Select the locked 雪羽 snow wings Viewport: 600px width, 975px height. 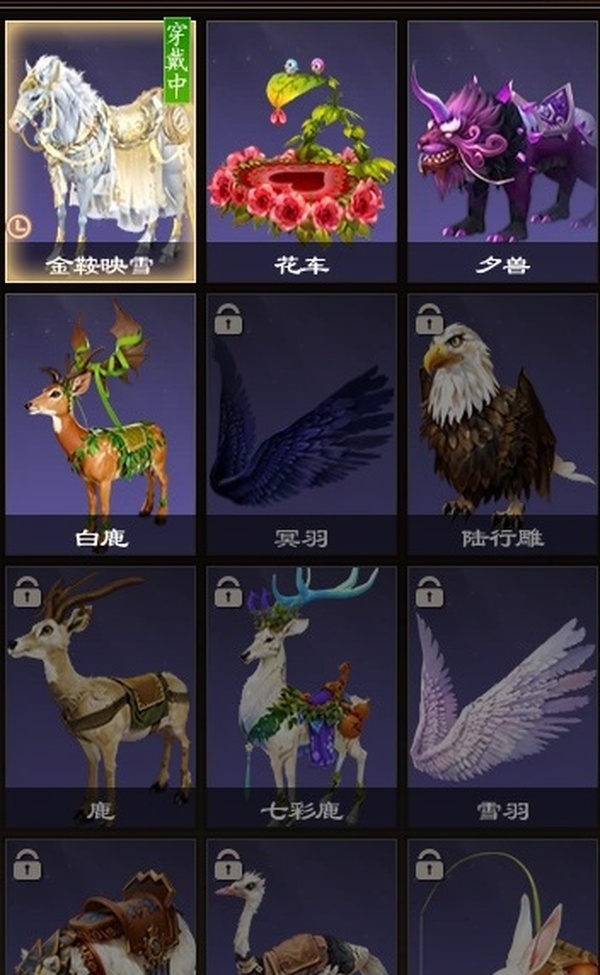501,697
